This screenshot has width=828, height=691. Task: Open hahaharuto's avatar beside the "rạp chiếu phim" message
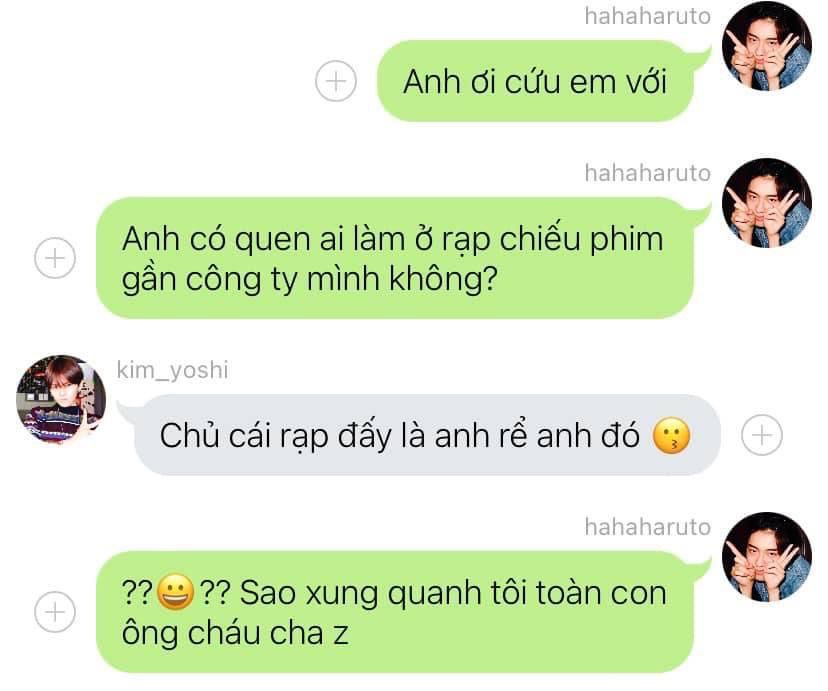(x=767, y=203)
